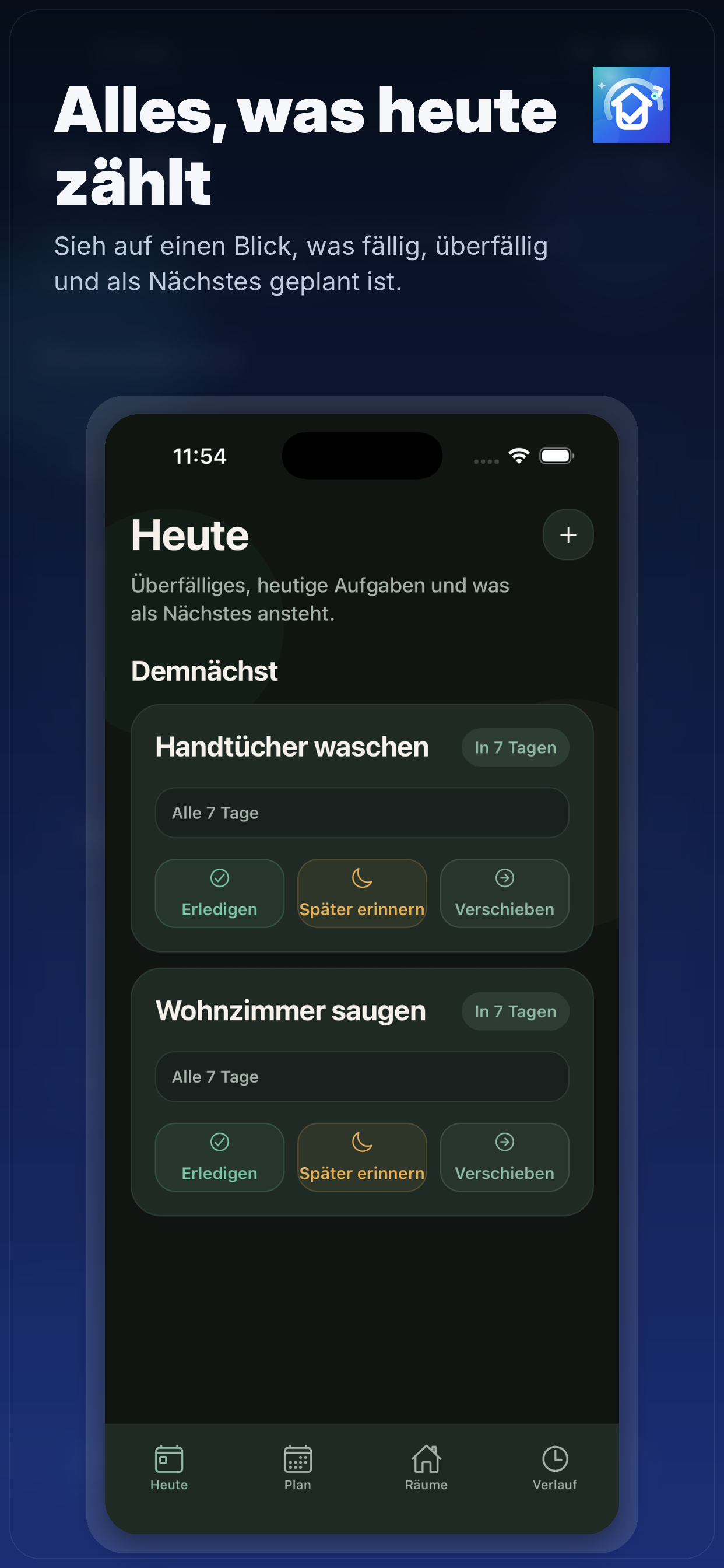Tap the Alle 7 Tage field on Handtücher waschen
724x1568 pixels.
(x=361, y=812)
